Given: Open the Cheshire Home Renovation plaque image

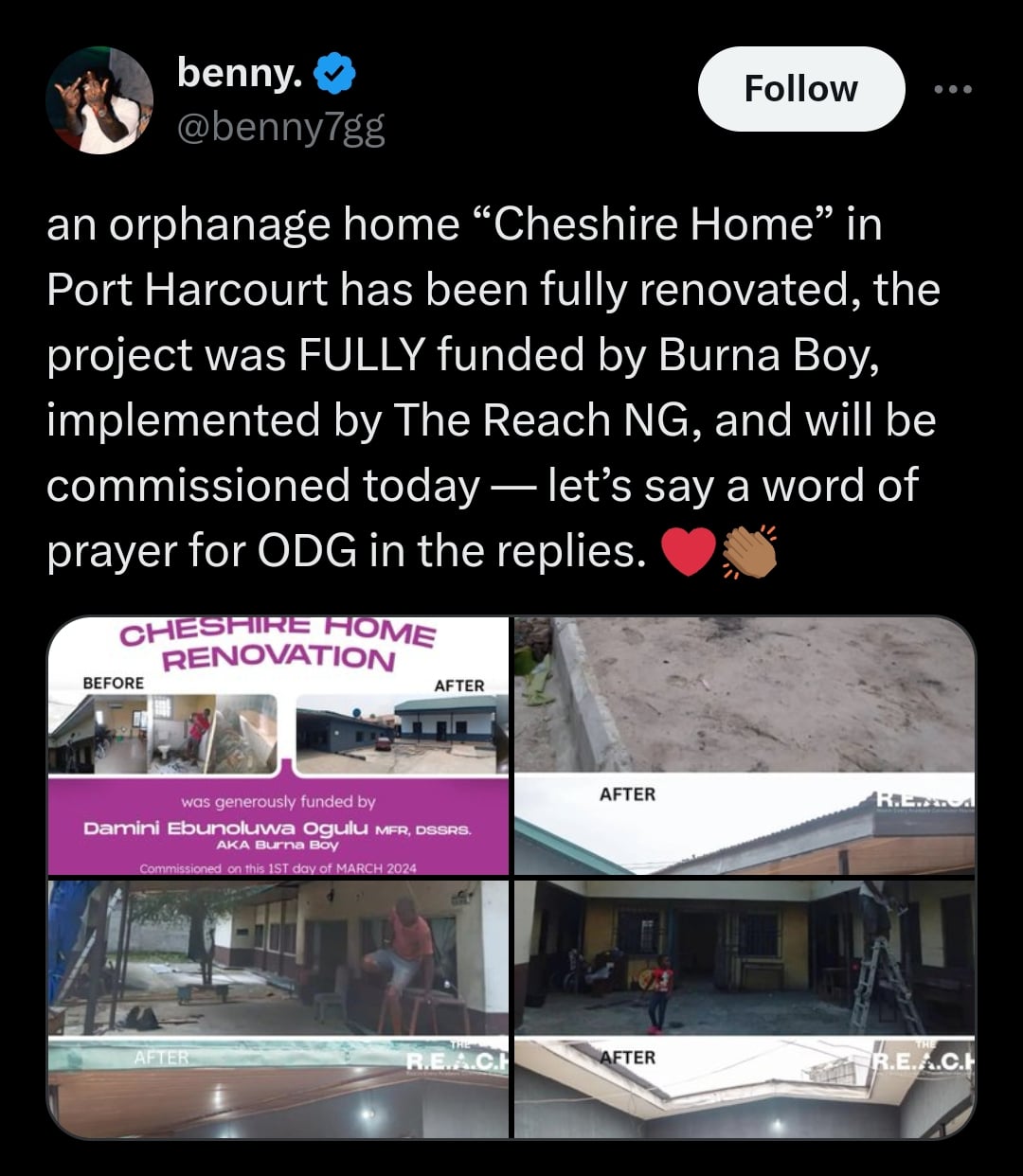Looking at the screenshot, I should click(x=278, y=746).
